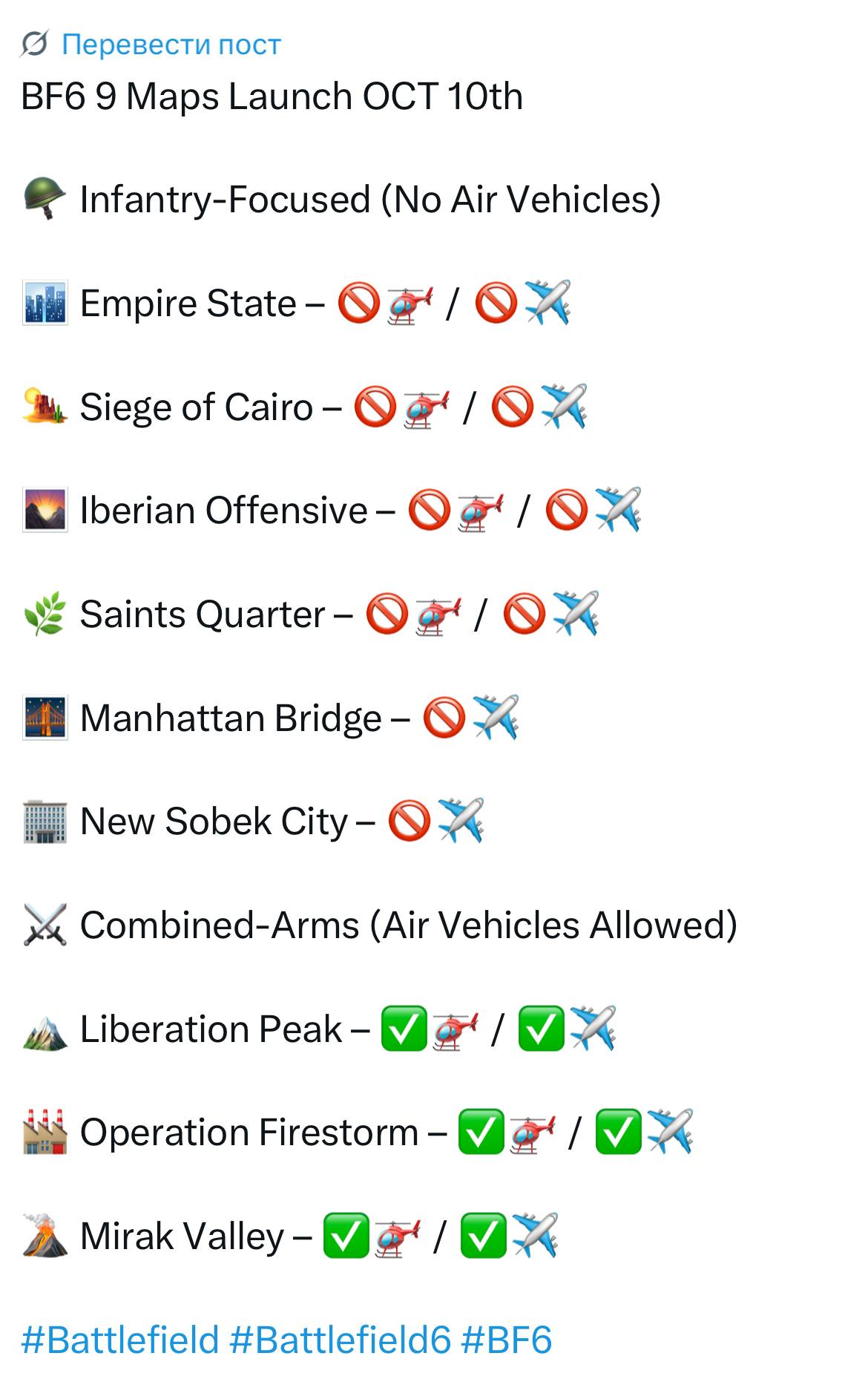Open the #Battlefield hashtag

click(120, 1340)
